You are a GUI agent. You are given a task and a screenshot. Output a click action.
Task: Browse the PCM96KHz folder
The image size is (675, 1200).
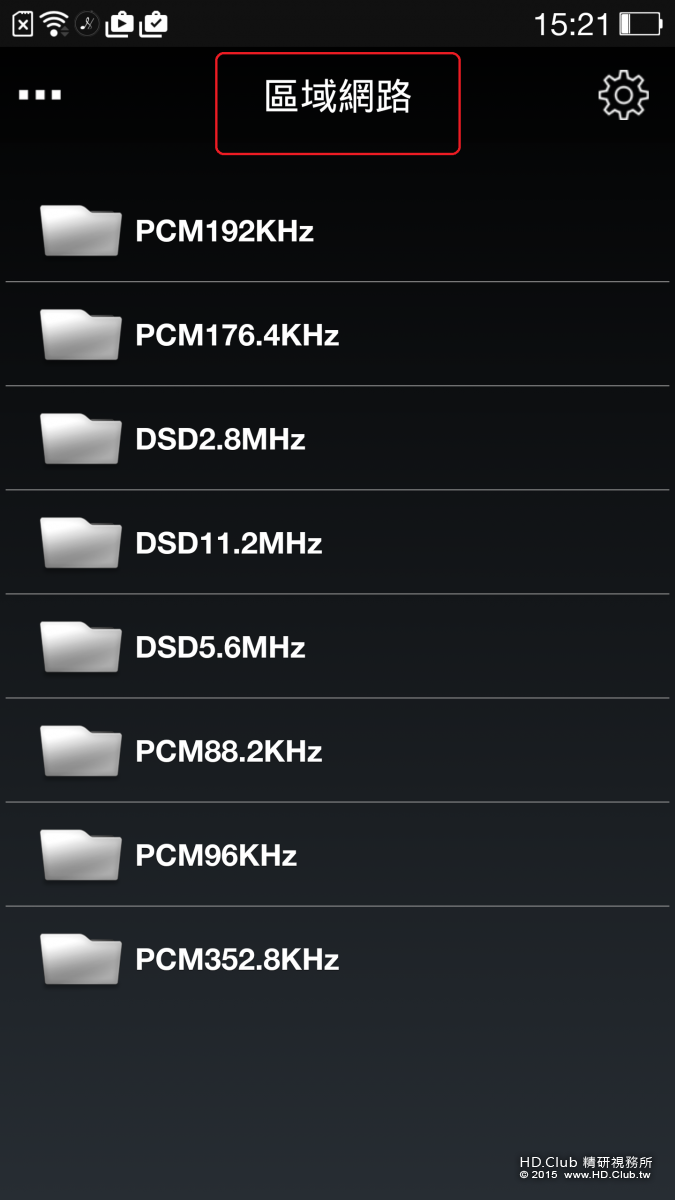tap(216, 856)
